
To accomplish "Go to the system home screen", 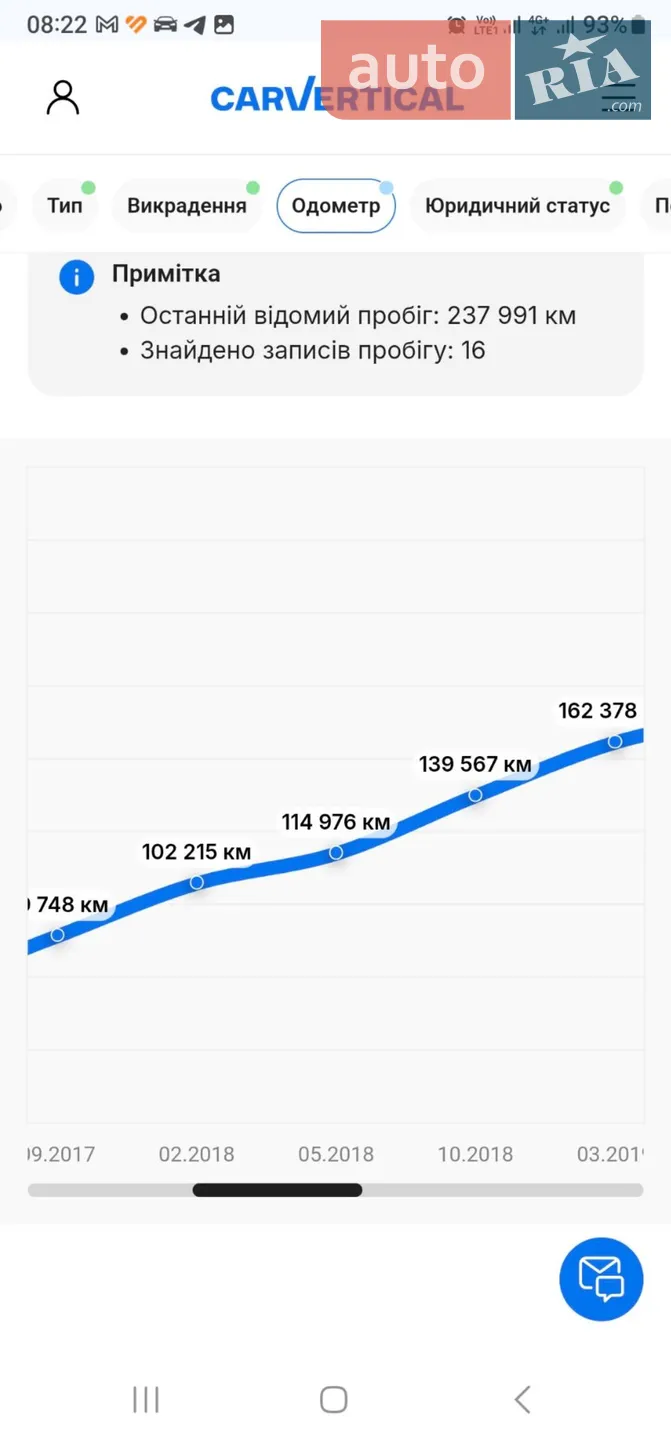I will pyautogui.click(x=334, y=1399).
